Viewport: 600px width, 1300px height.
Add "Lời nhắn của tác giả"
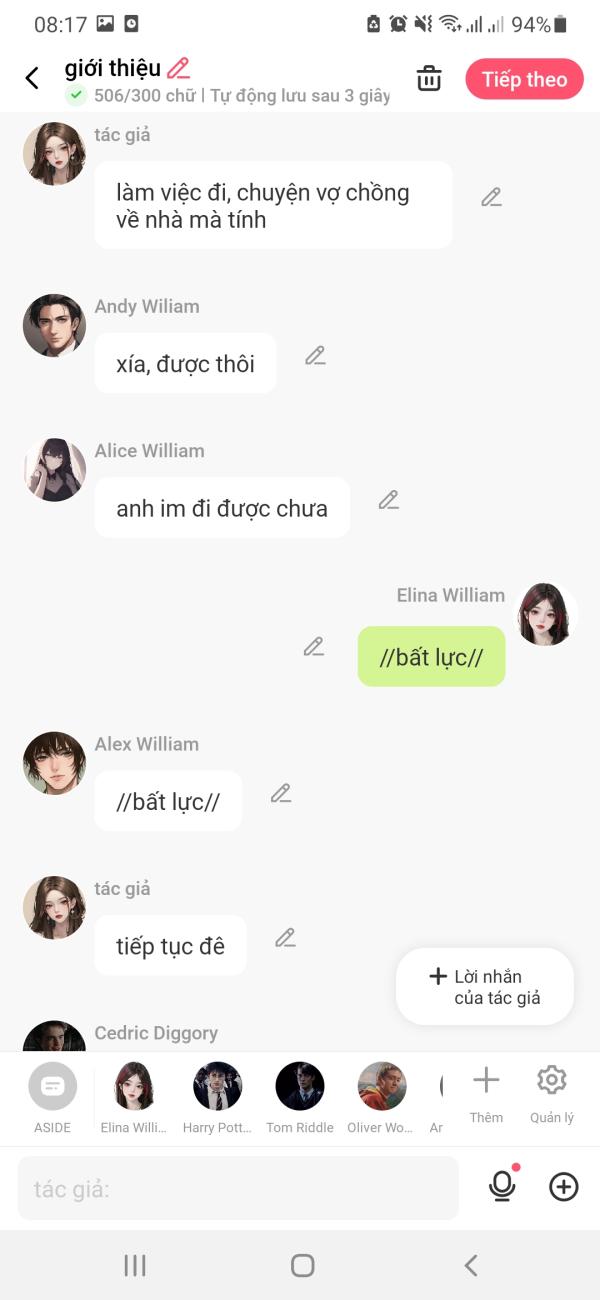pos(485,987)
